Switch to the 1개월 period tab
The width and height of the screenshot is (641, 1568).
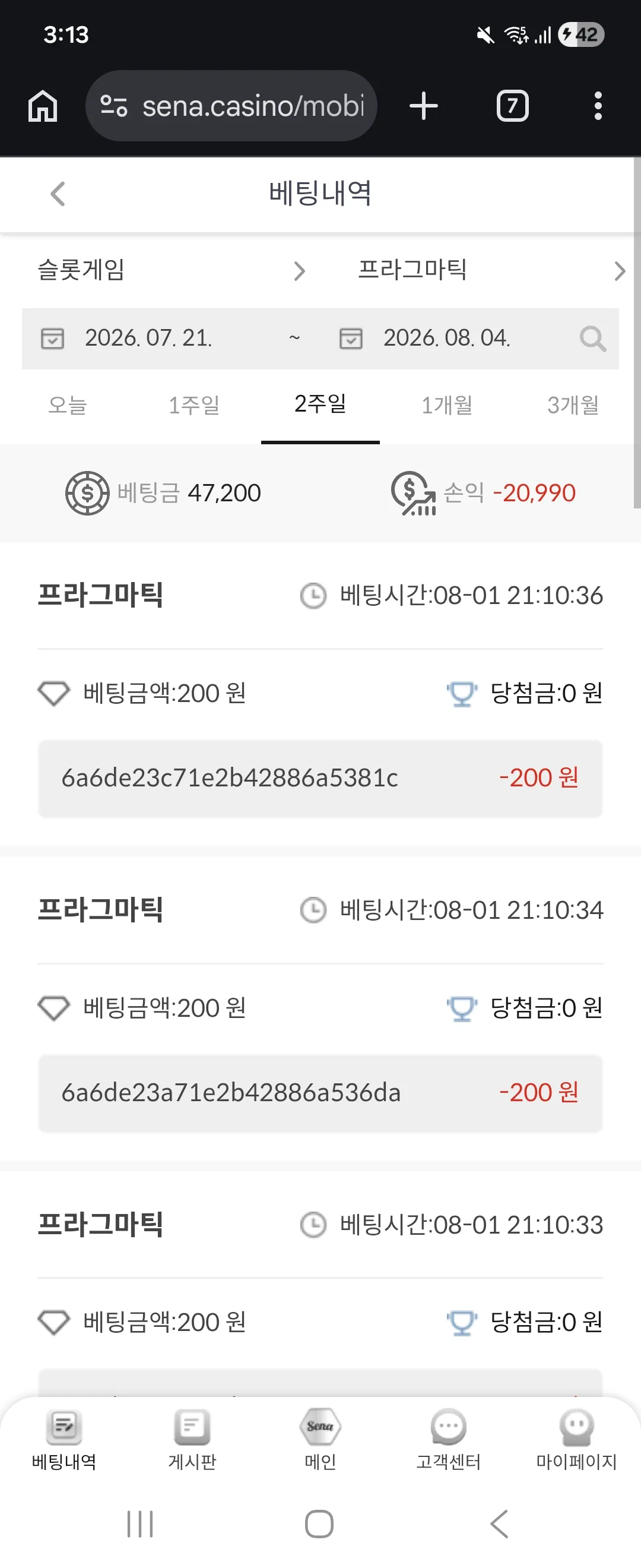coord(447,405)
